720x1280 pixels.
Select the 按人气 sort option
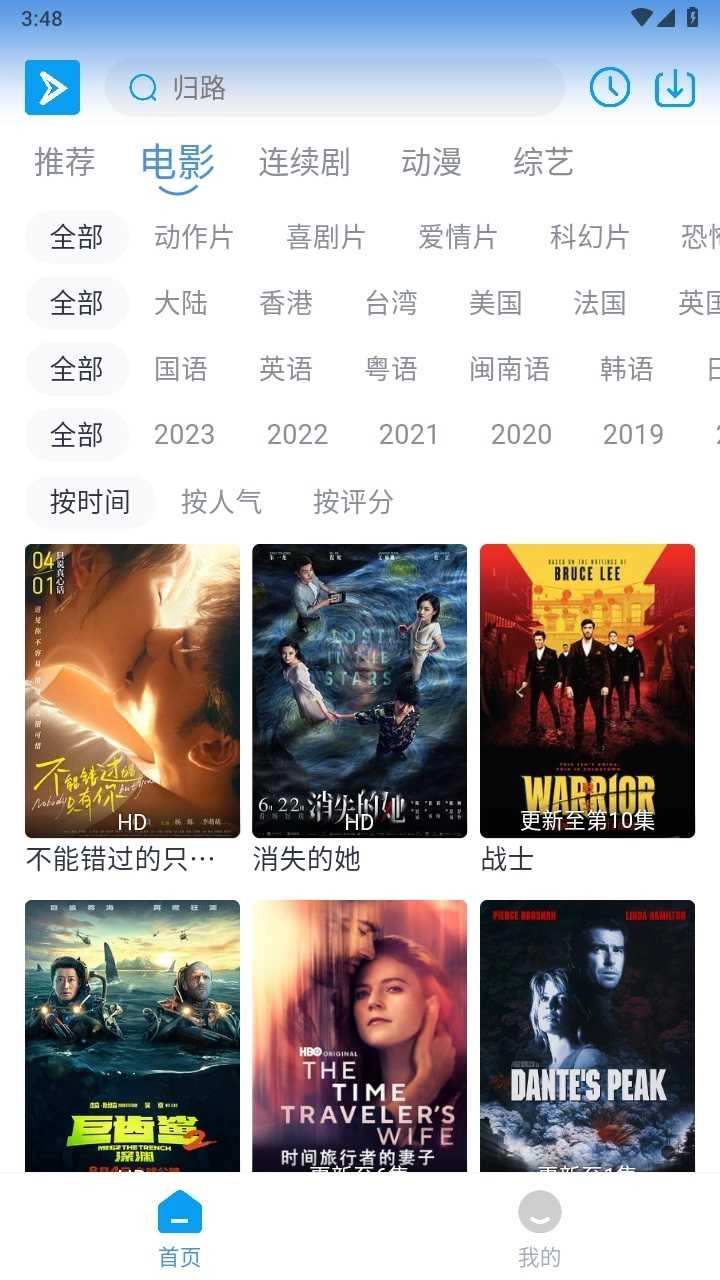(x=222, y=502)
